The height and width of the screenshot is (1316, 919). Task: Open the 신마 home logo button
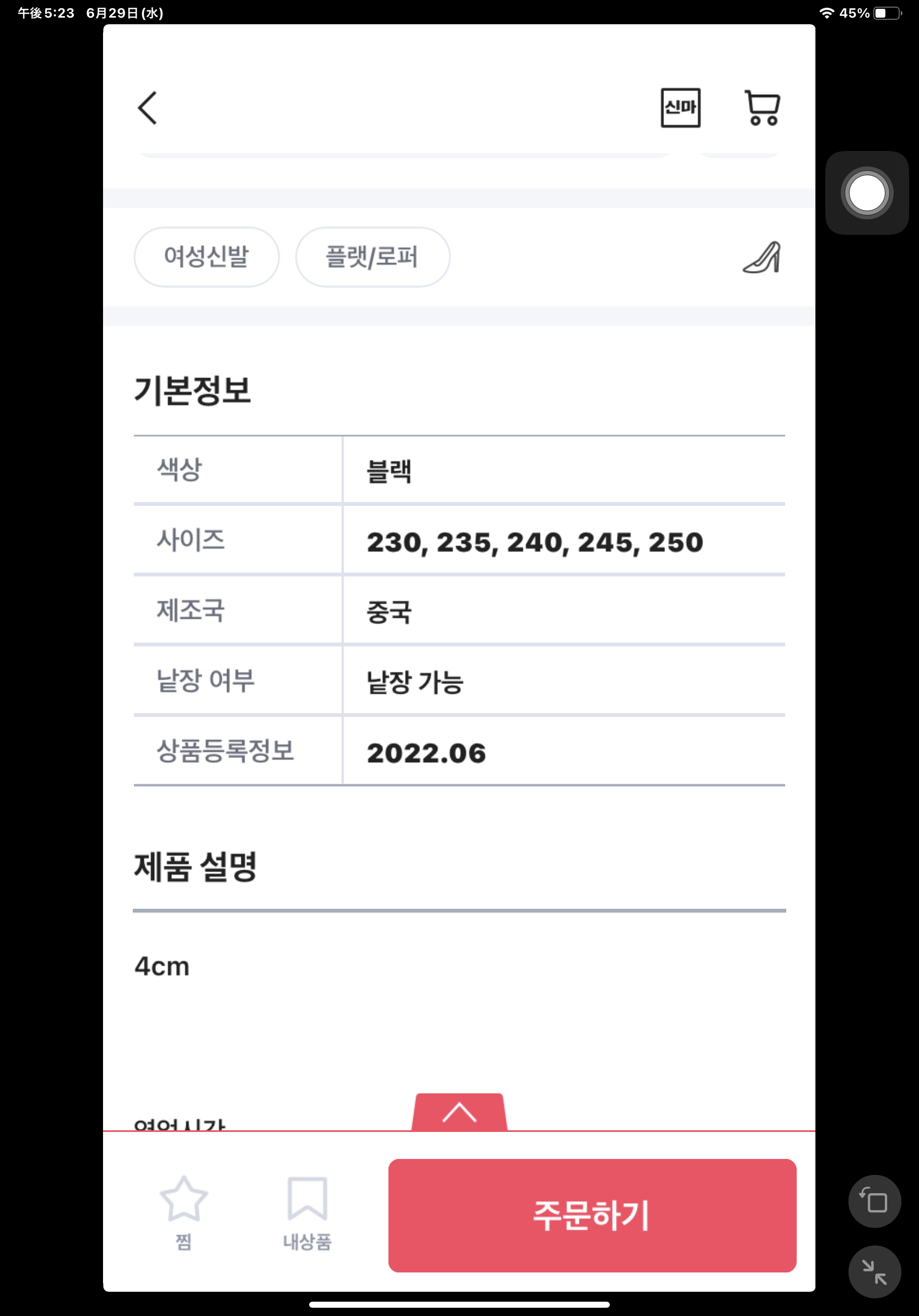680,108
